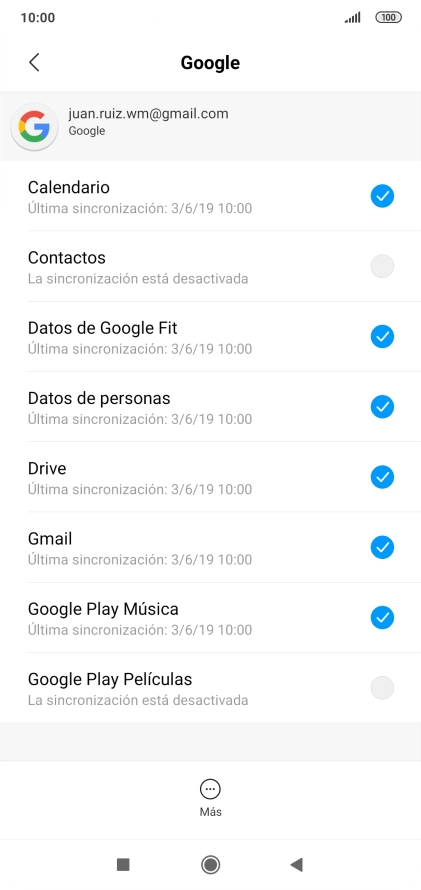Uncheck the Gmail sync checkbox
The width and height of the screenshot is (421, 890).
click(382, 547)
